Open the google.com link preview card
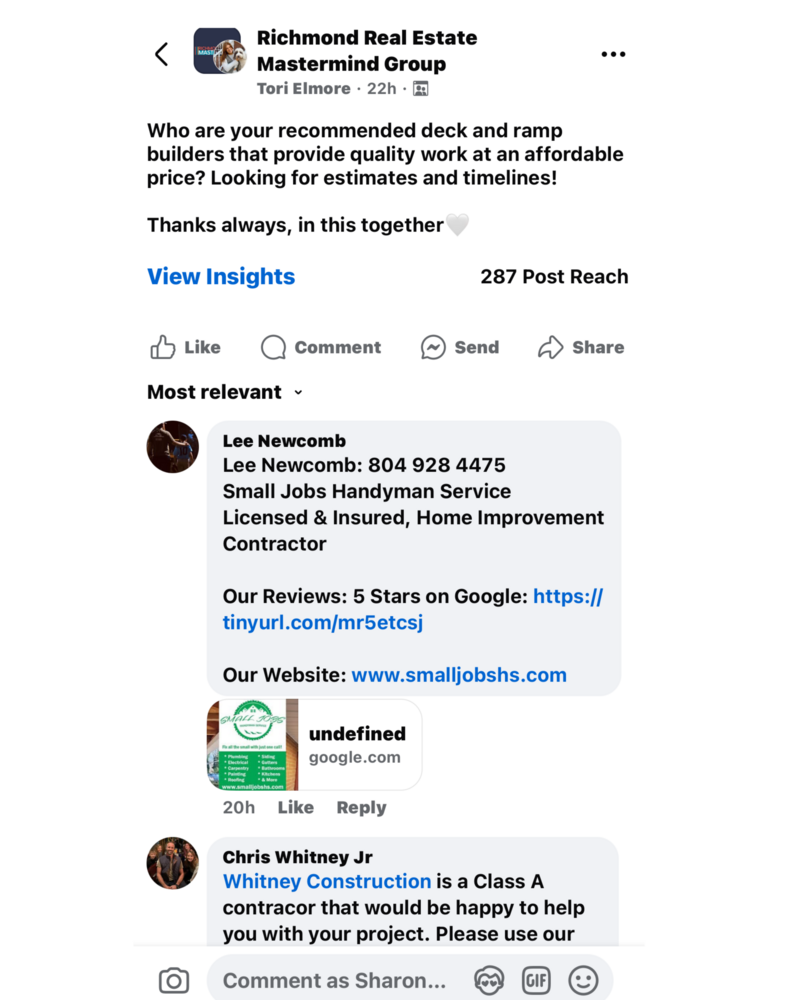This screenshot has width=800, height=1000. 314,745
